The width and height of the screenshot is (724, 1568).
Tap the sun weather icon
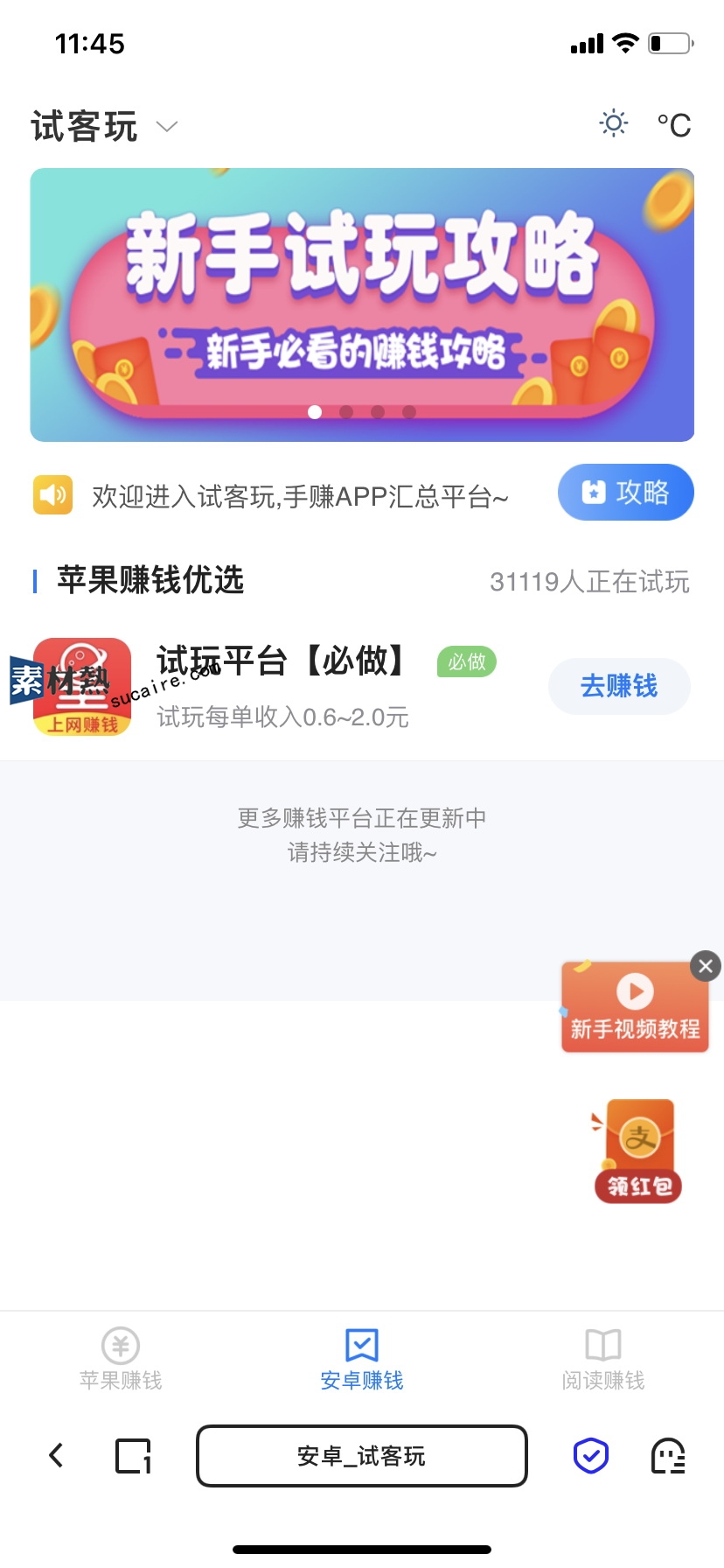(x=614, y=123)
